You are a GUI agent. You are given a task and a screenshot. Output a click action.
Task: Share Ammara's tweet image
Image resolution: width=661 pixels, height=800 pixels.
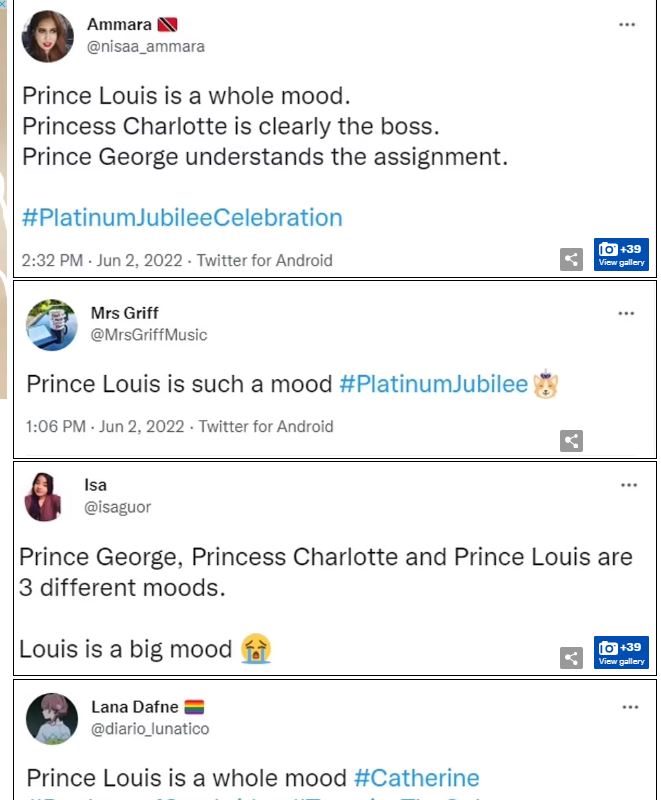pyautogui.click(x=571, y=260)
